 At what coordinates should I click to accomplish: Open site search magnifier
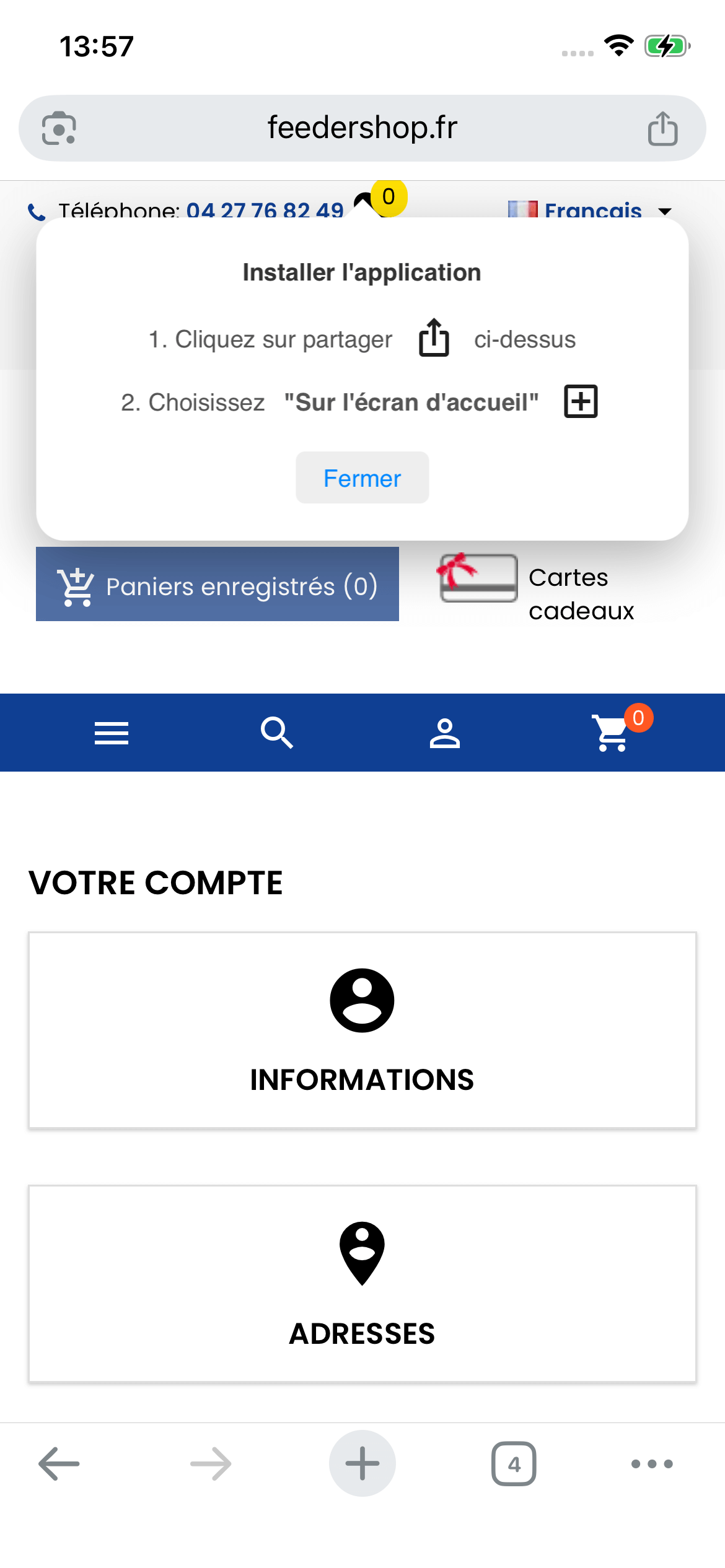(x=276, y=733)
